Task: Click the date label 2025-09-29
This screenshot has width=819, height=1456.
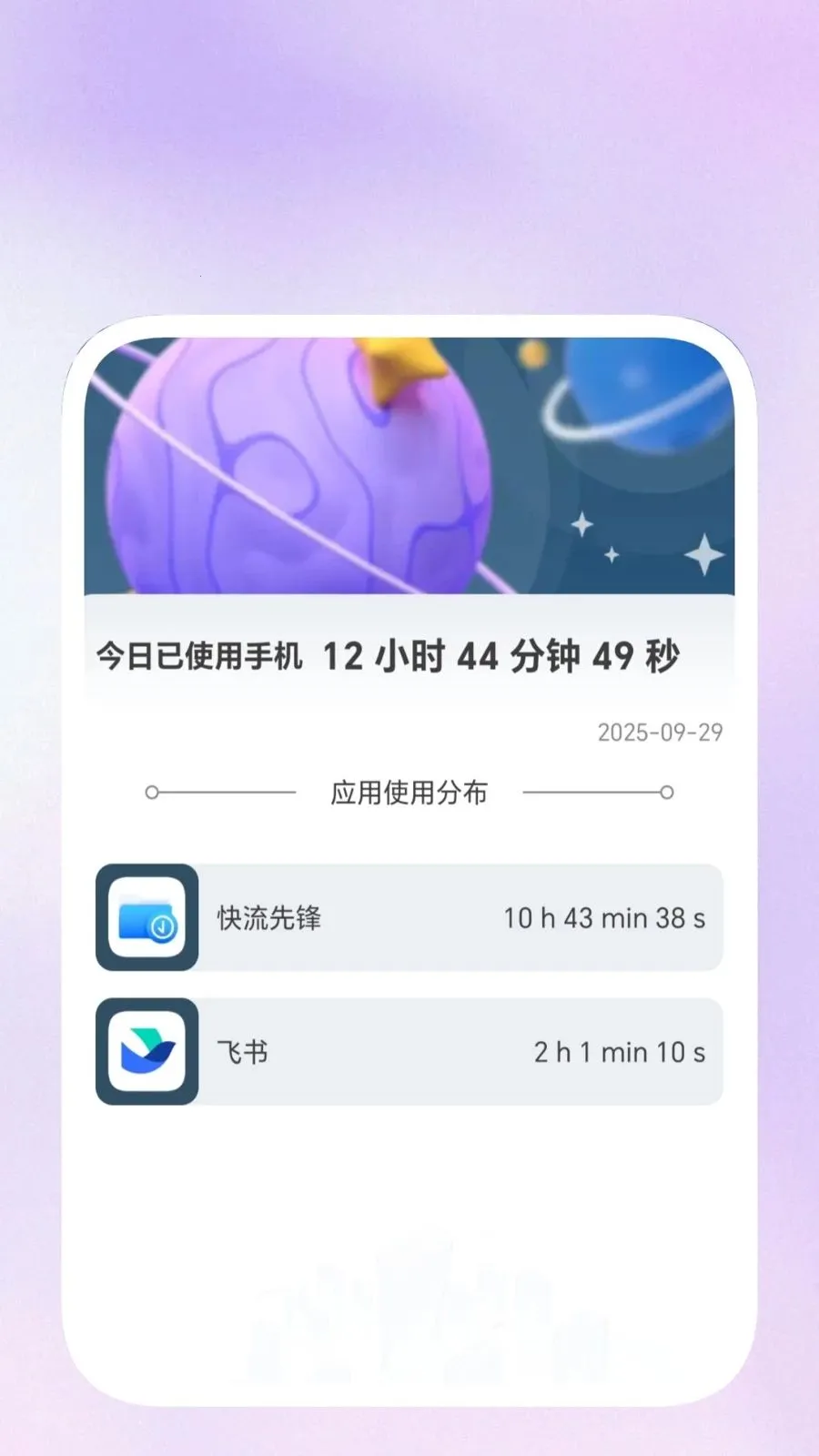Action: point(659,730)
